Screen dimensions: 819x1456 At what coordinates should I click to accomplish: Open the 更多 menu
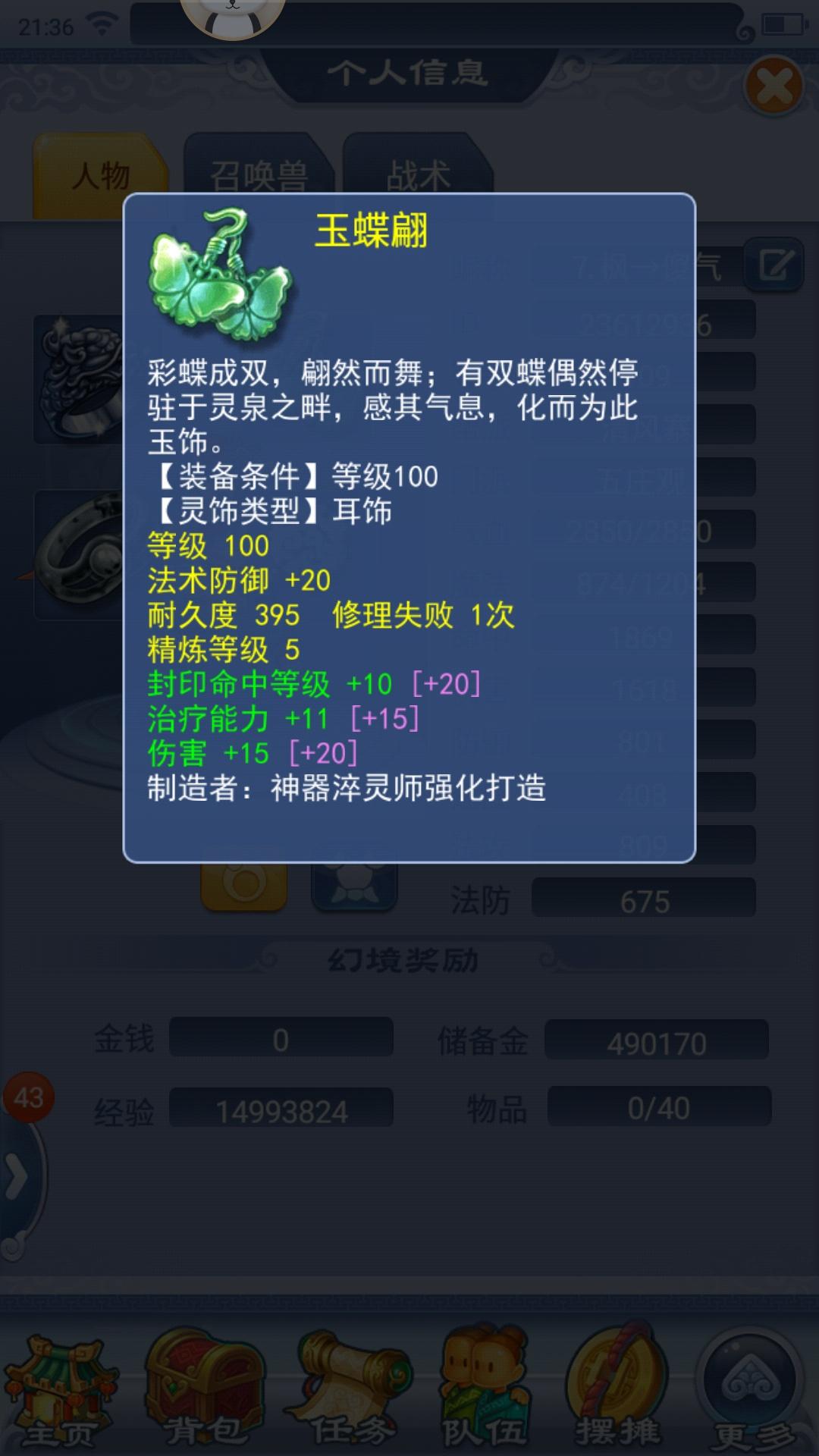(751, 1392)
